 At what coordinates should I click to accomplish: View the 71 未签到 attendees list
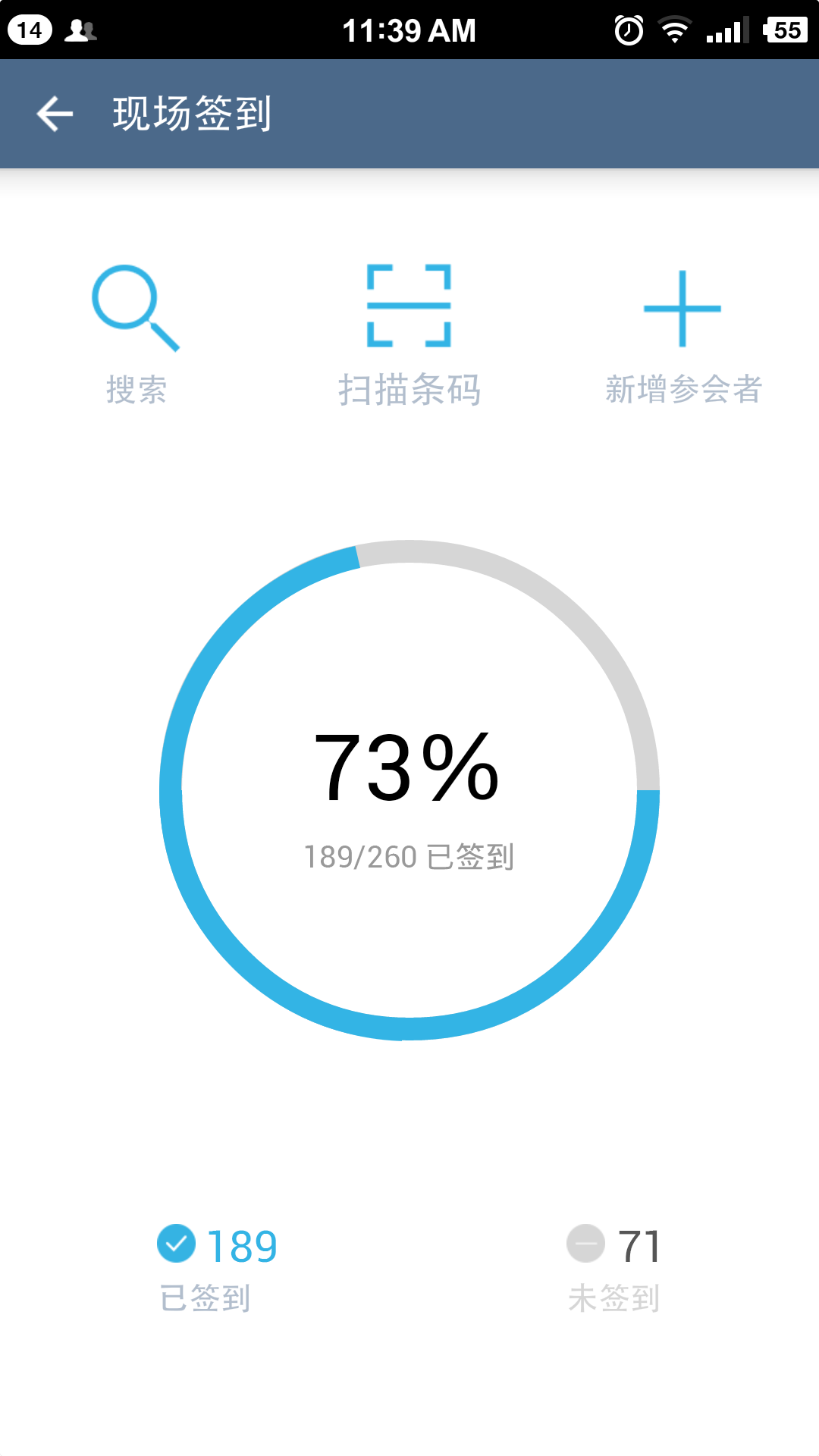click(614, 1266)
